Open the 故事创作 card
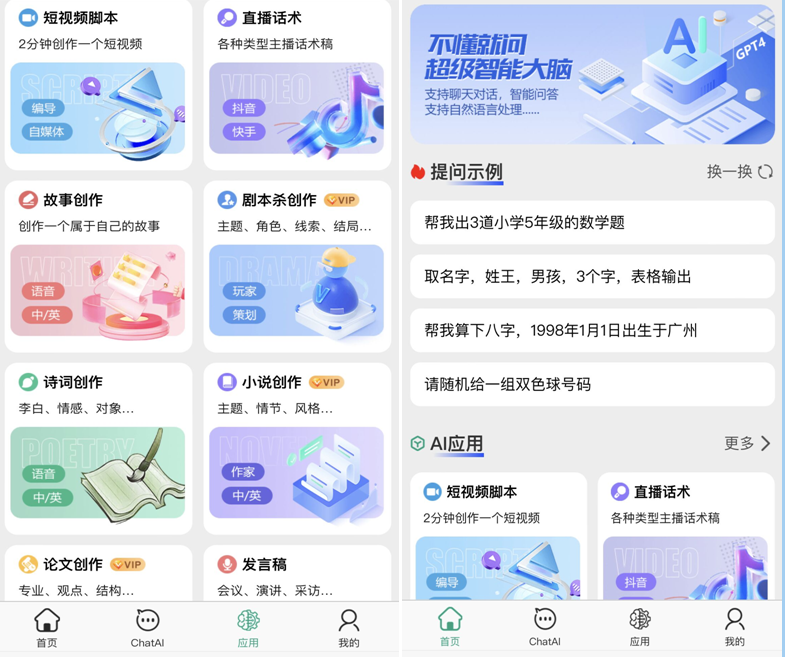This screenshot has width=785, height=657. [98, 266]
